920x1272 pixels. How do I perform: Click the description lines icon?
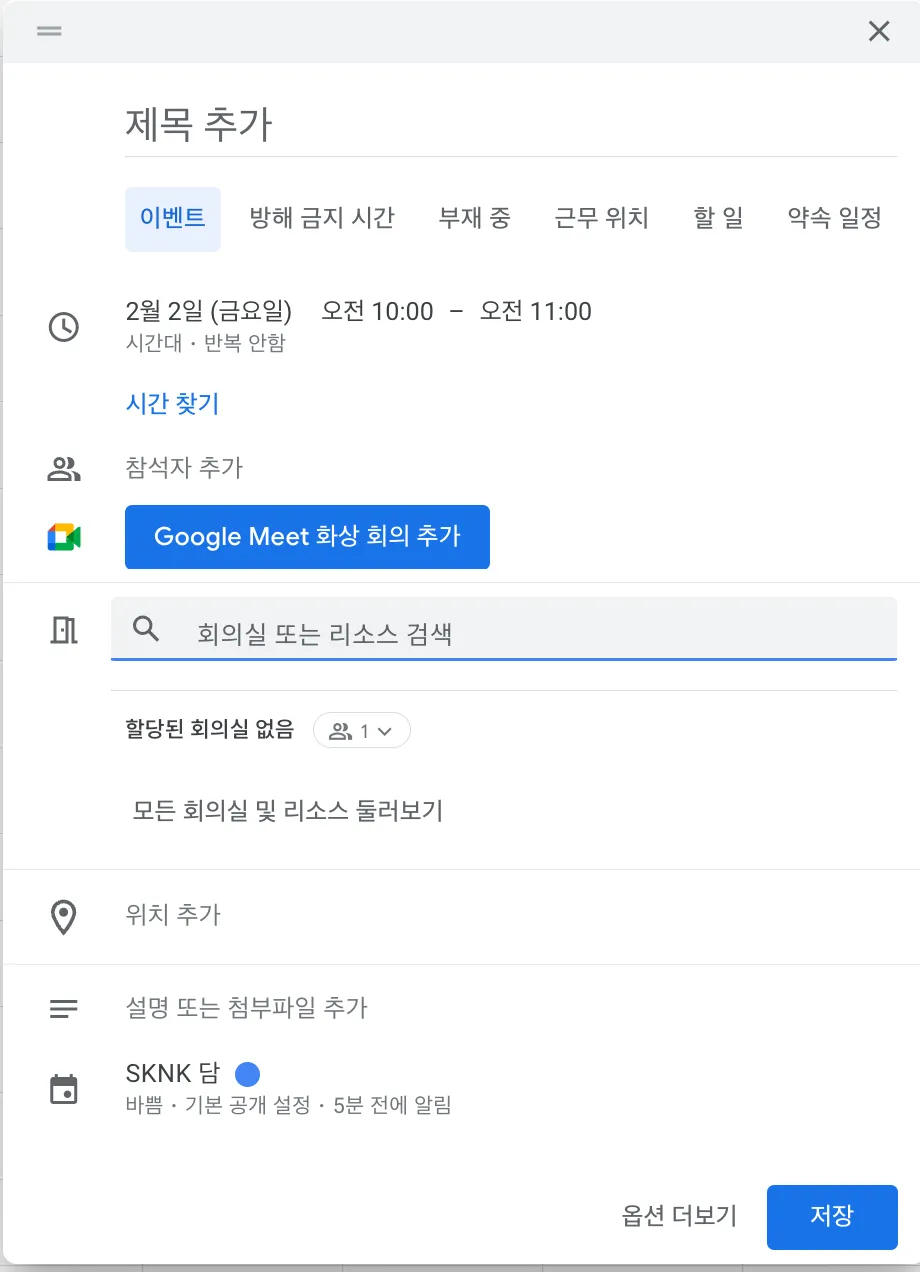(x=64, y=1008)
